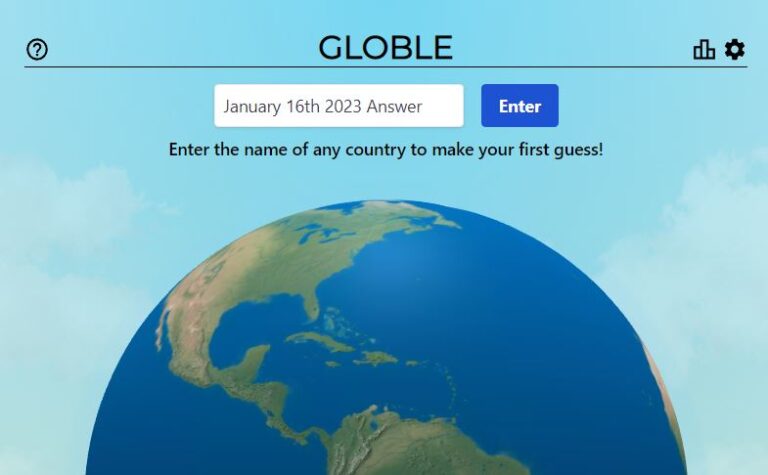
Task: Open the help question mark icon
Action: coord(37,50)
